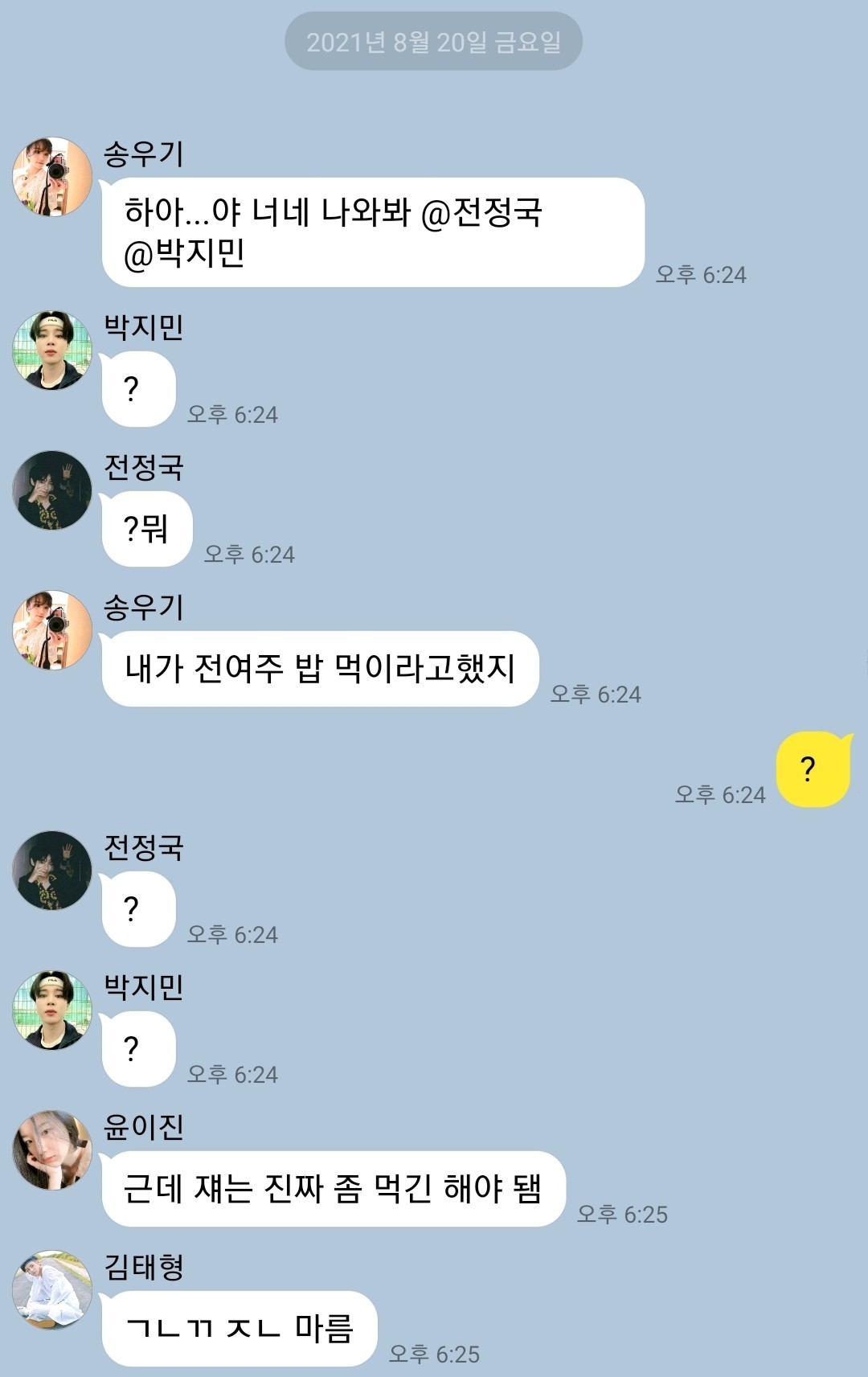Viewport: 868px width, 1377px height.
Task: Open 전정국's profile picture beside the '?뭐' message
Action: tap(52, 490)
